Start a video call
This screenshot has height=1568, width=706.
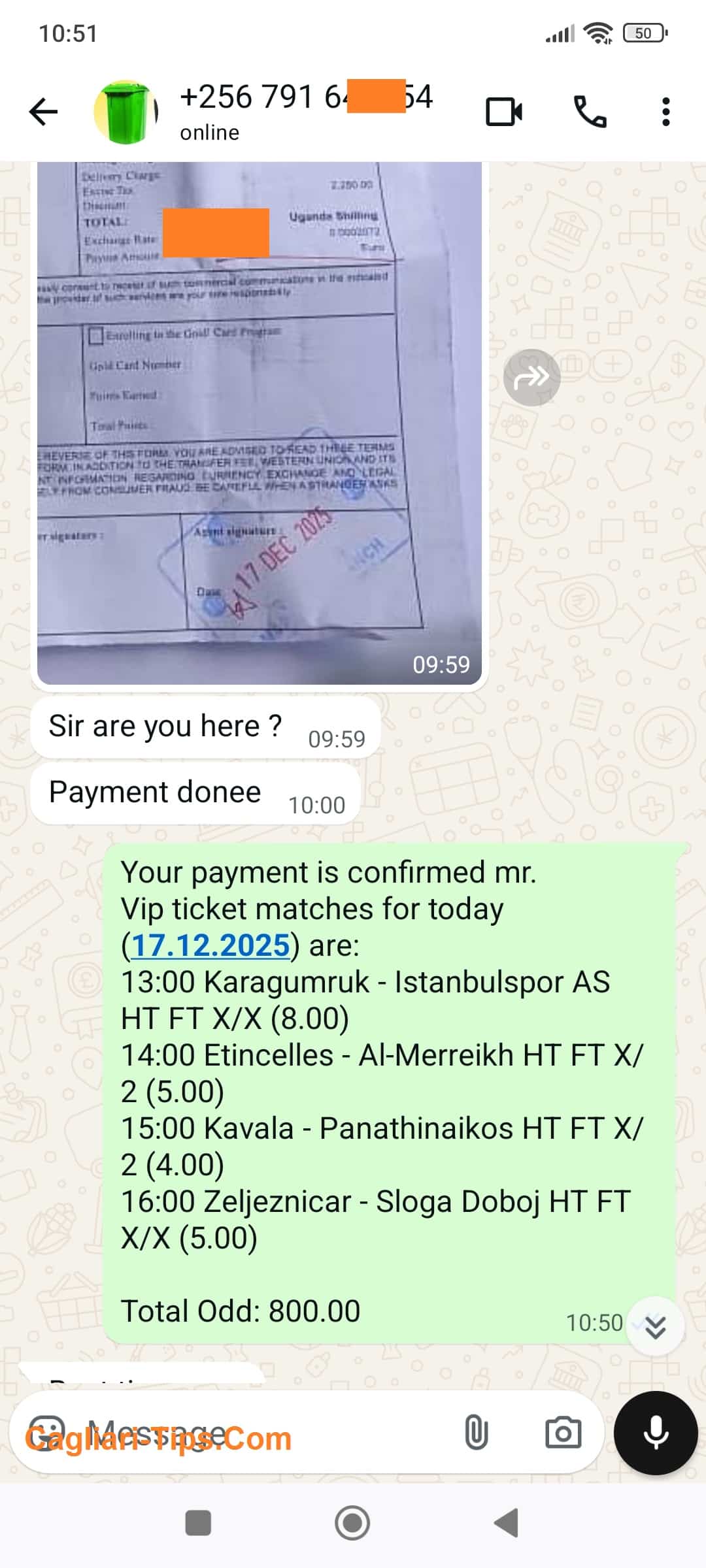pyautogui.click(x=504, y=112)
